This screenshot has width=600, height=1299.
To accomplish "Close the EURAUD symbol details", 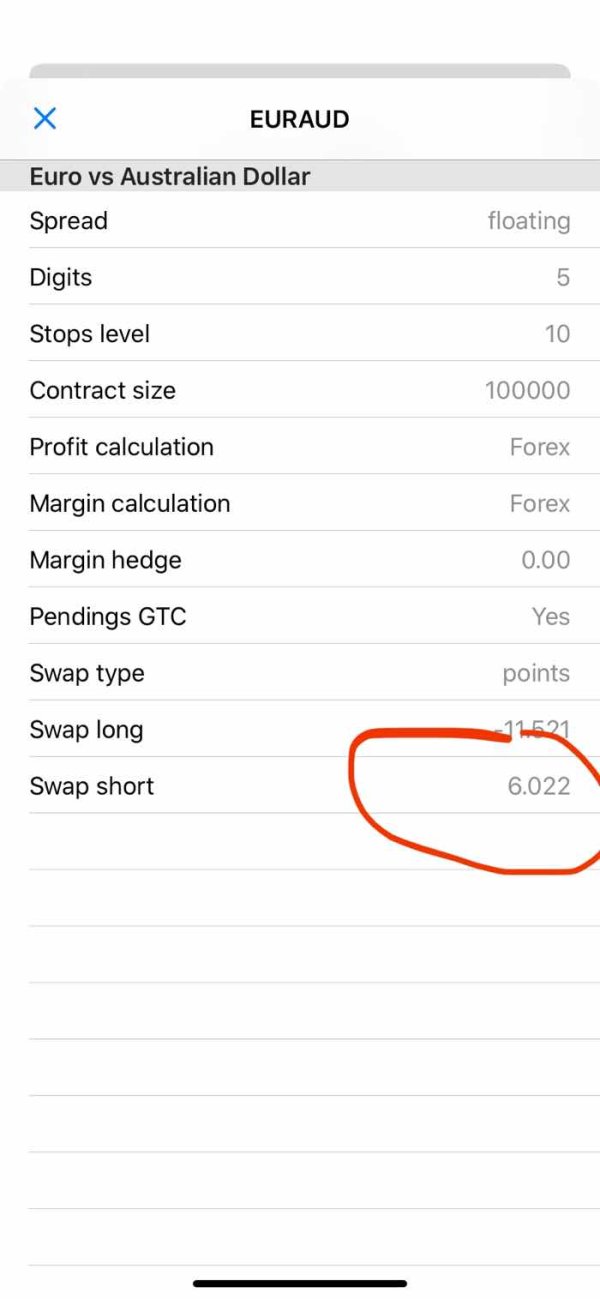I will (x=45, y=119).
